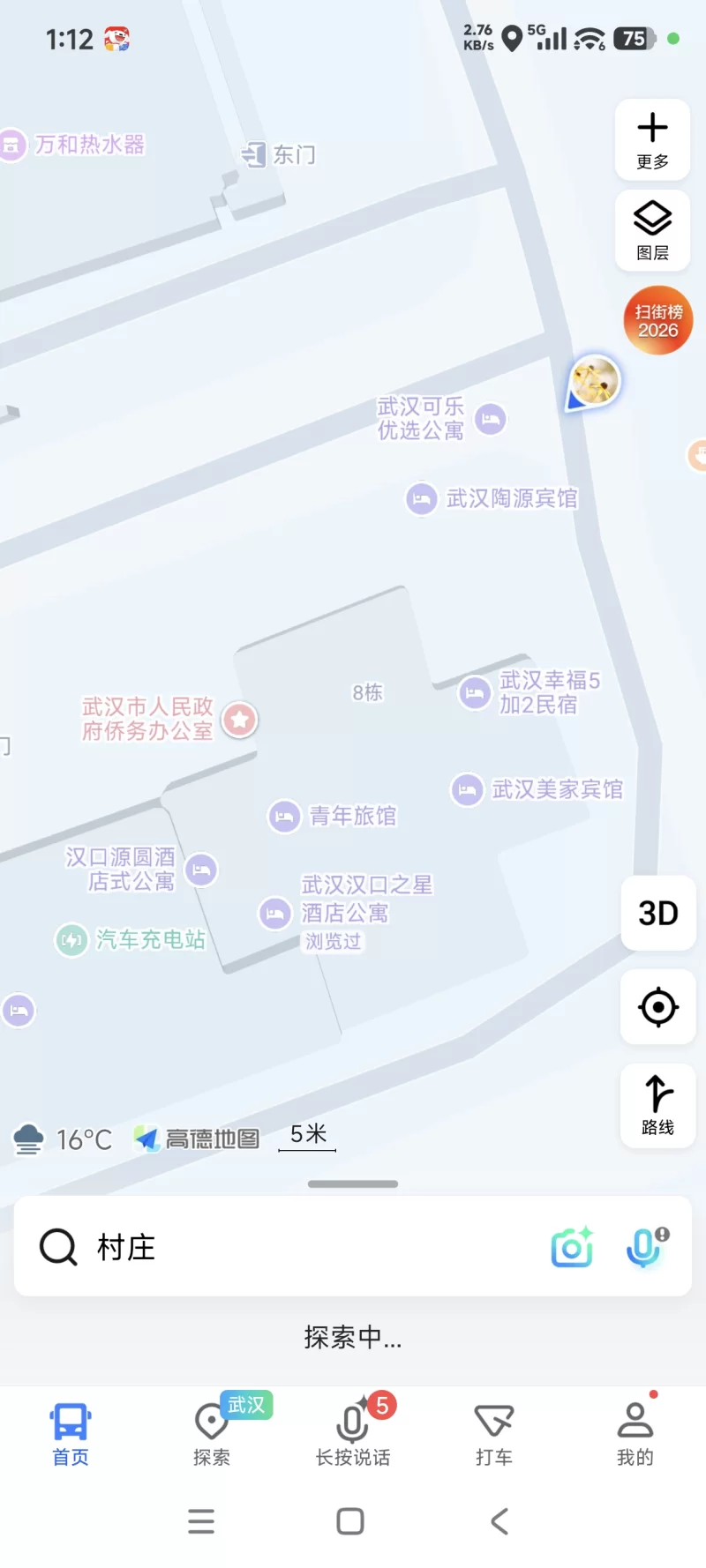Open the 图层 map layers panel
Screen dimensions: 706x1568
(x=652, y=229)
